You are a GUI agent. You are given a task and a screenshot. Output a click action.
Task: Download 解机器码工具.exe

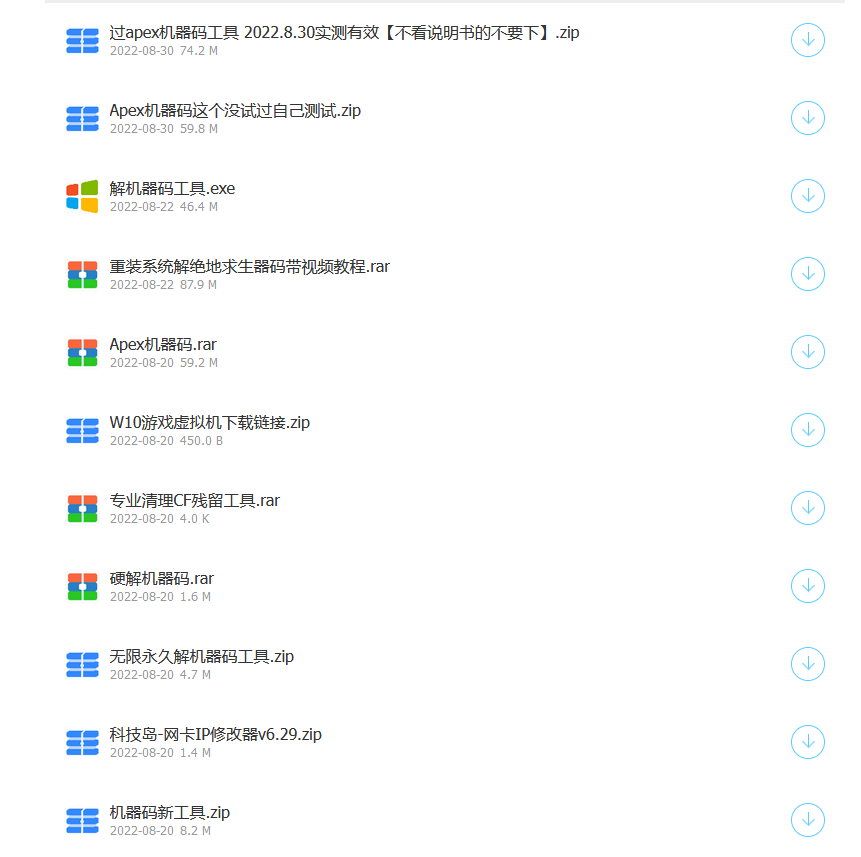pyautogui.click(x=807, y=196)
